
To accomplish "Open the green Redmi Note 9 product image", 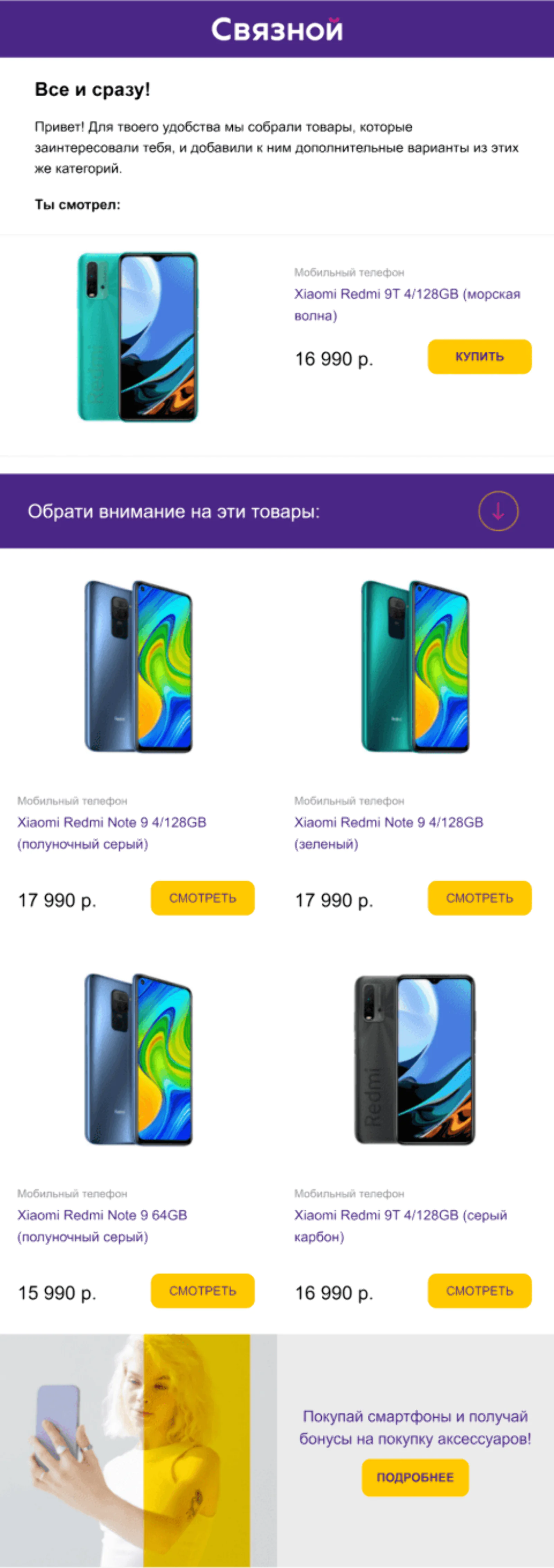I will 415,667.
